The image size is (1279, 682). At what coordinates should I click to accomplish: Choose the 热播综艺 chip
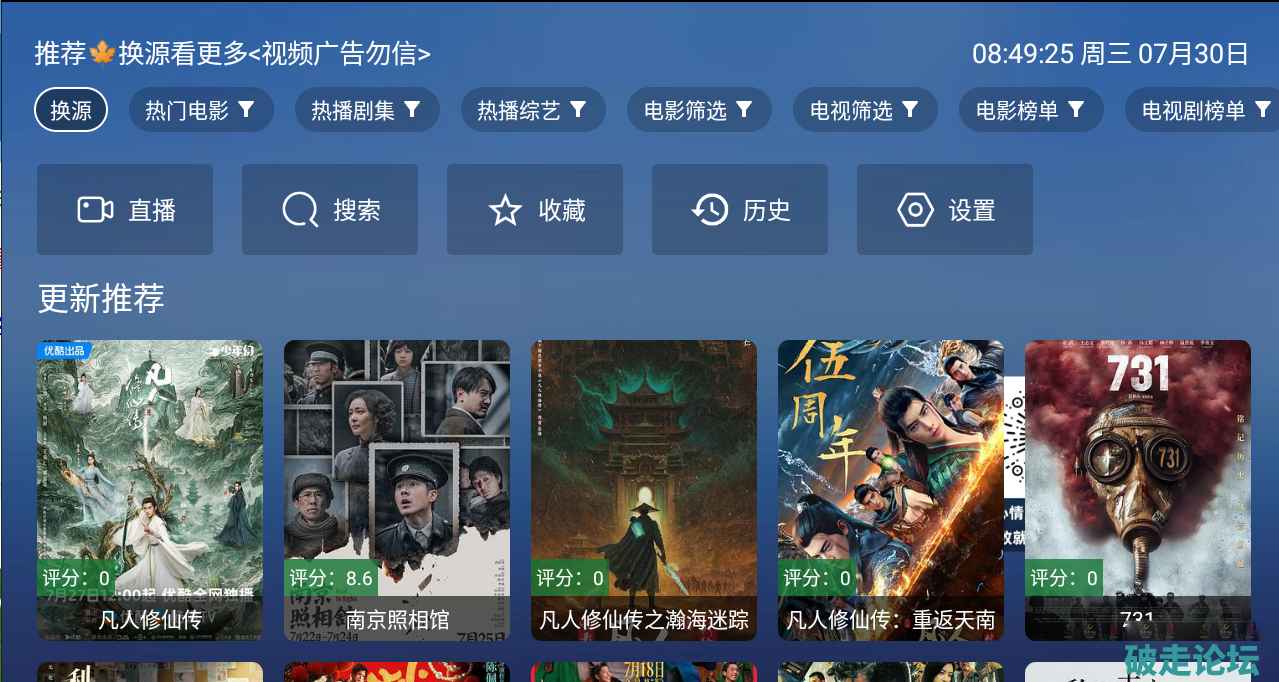pos(532,110)
